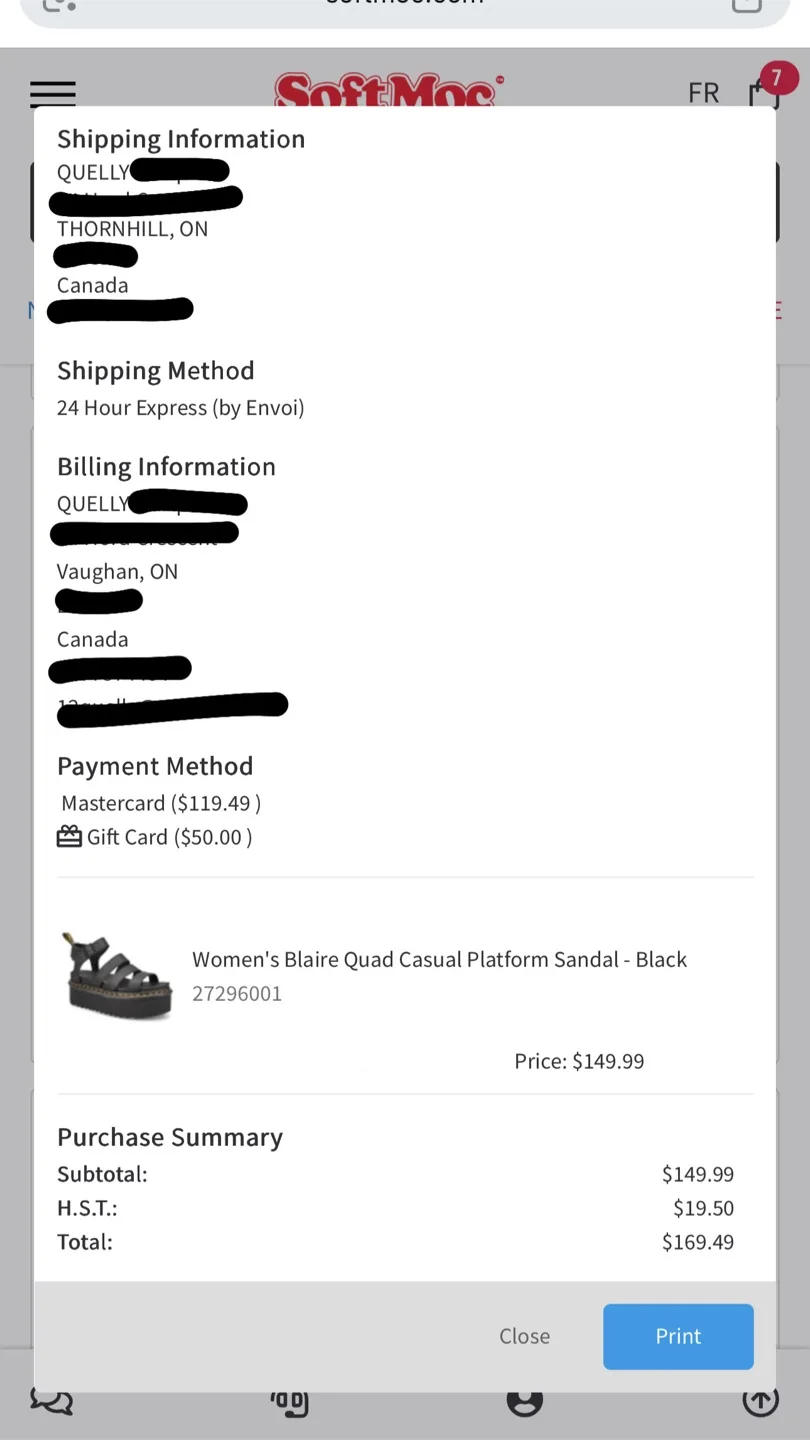810x1440 pixels.
Task: Click the Mastercard payment entry
Action: (160, 802)
